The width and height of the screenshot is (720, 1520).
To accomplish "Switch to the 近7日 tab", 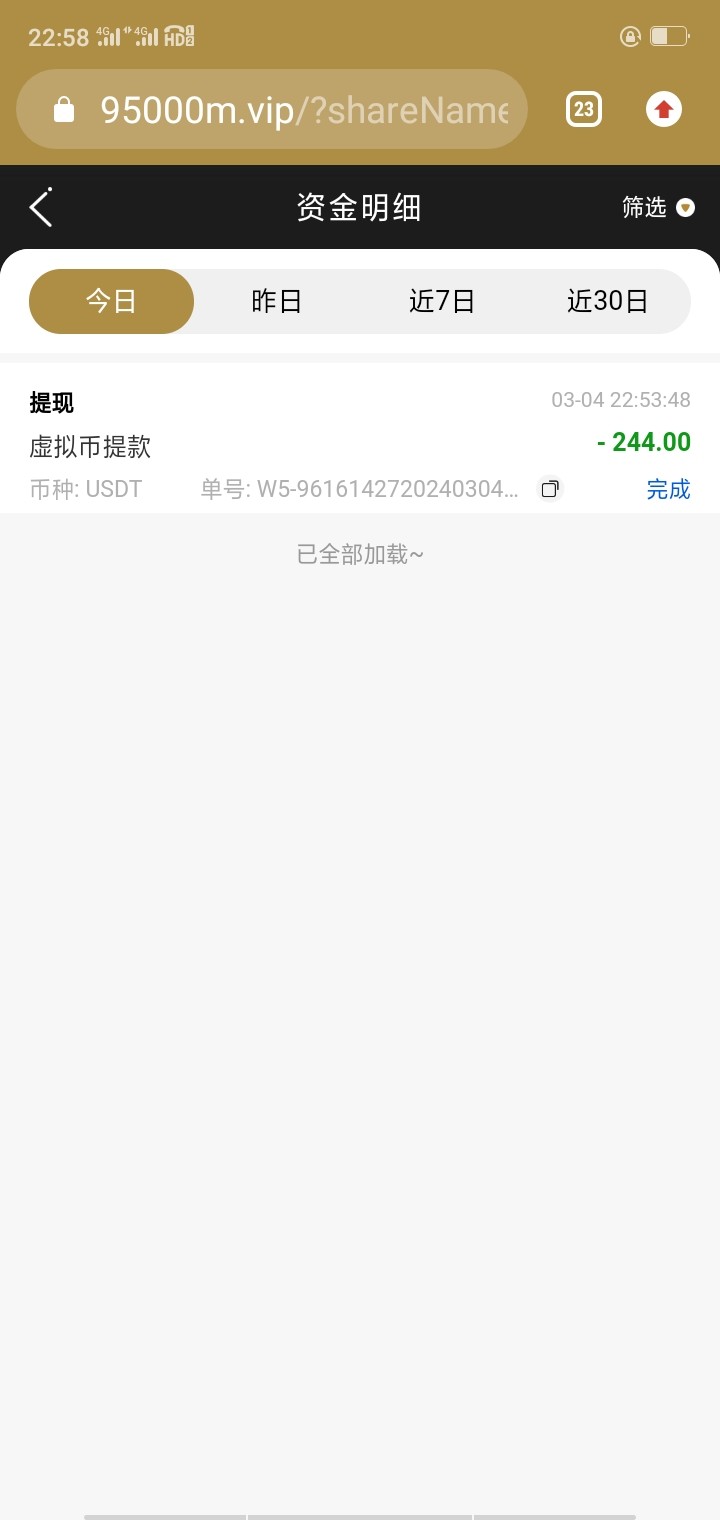I will pyautogui.click(x=443, y=301).
